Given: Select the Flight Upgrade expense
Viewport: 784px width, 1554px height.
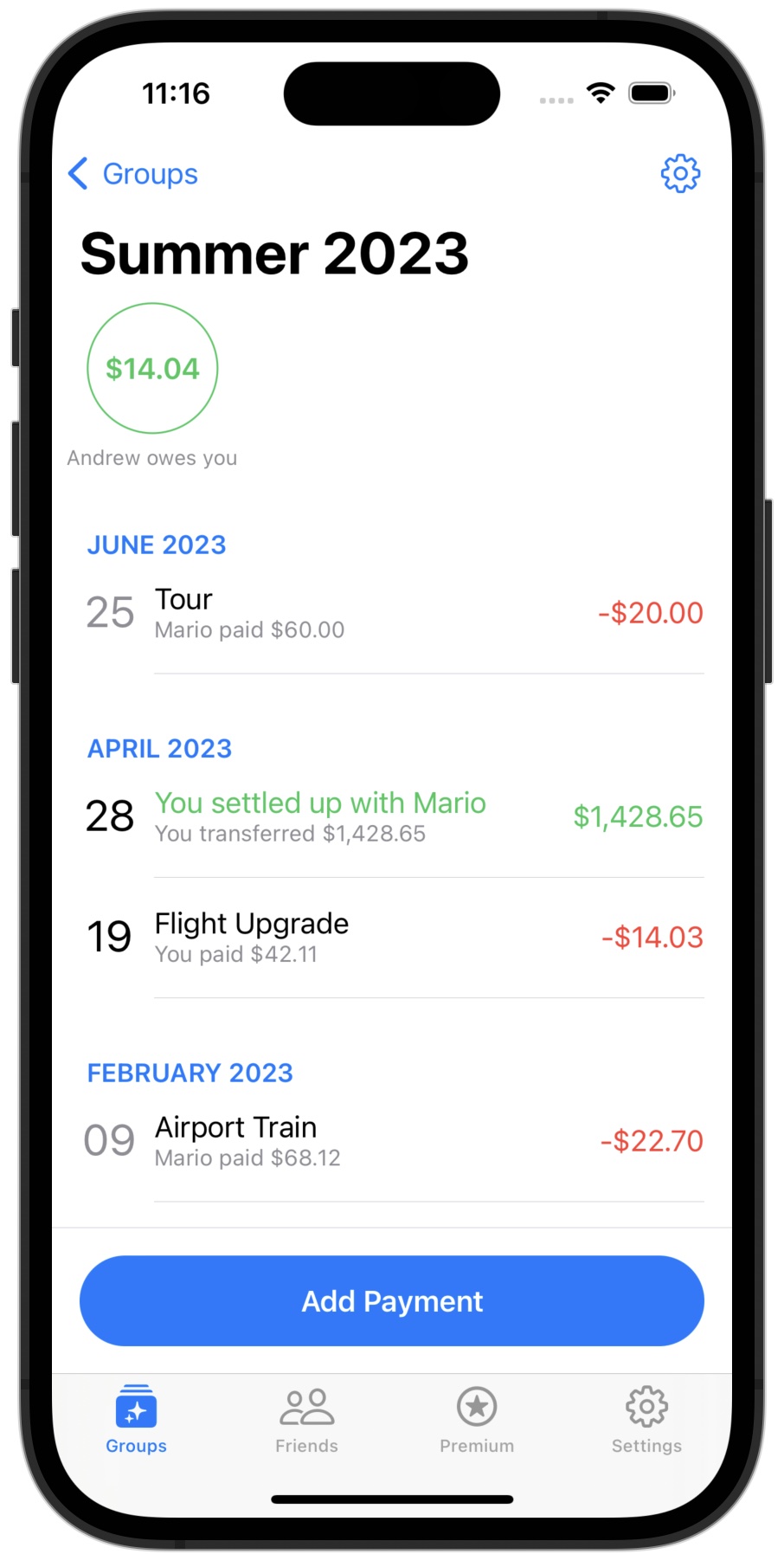Looking at the screenshot, I should pos(389,937).
